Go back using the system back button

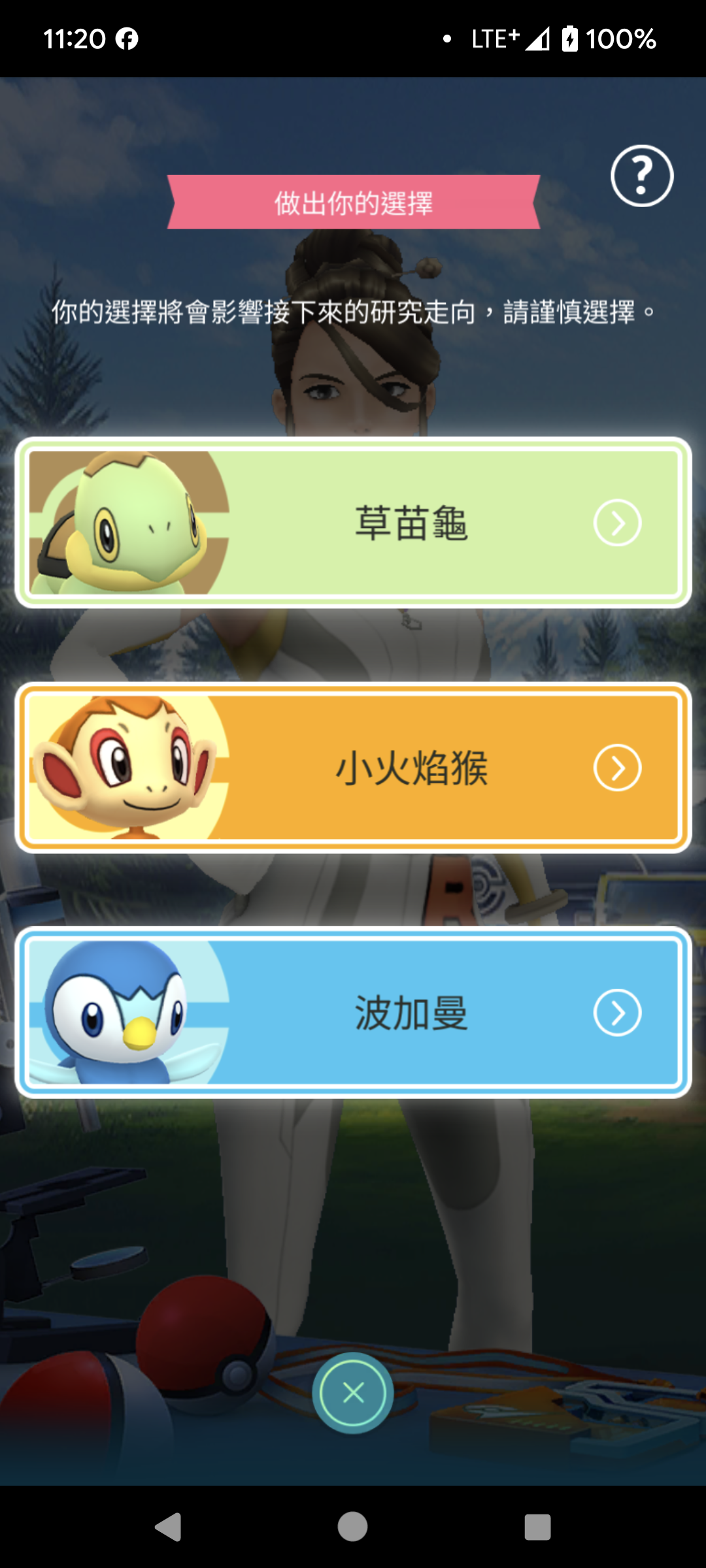[x=169, y=1527]
